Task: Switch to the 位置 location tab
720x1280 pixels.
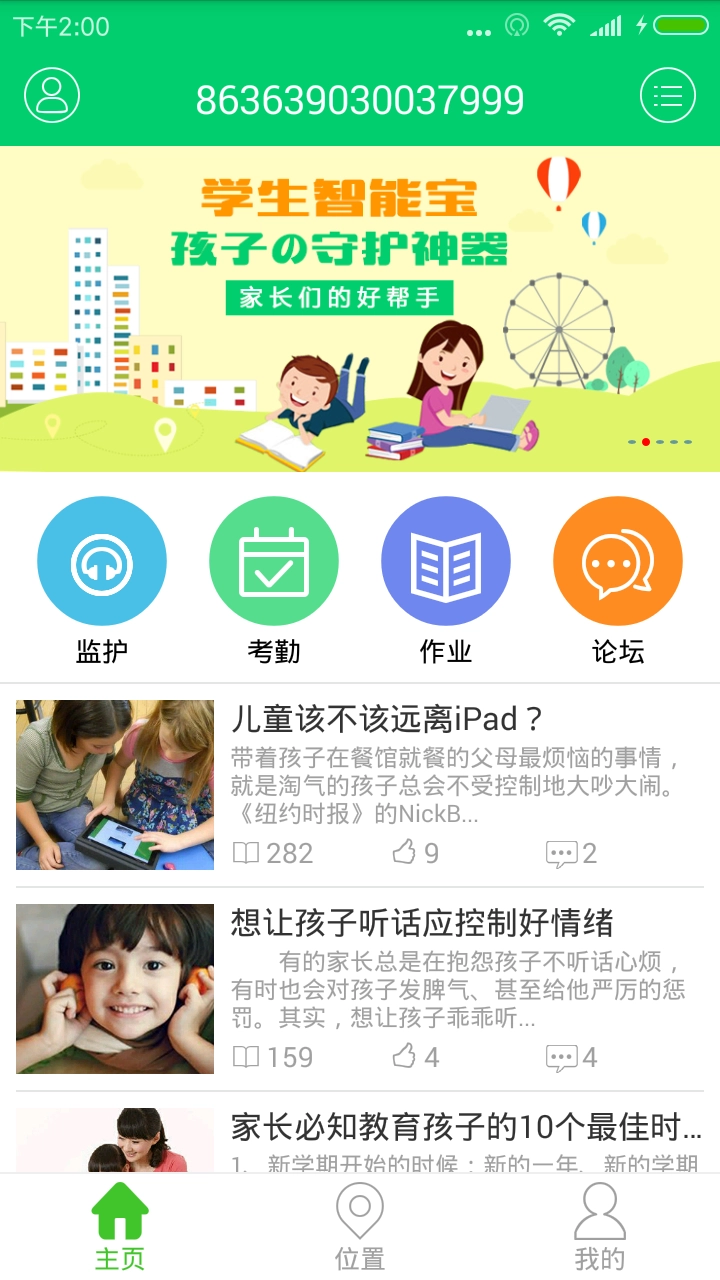Action: point(360,1226)
